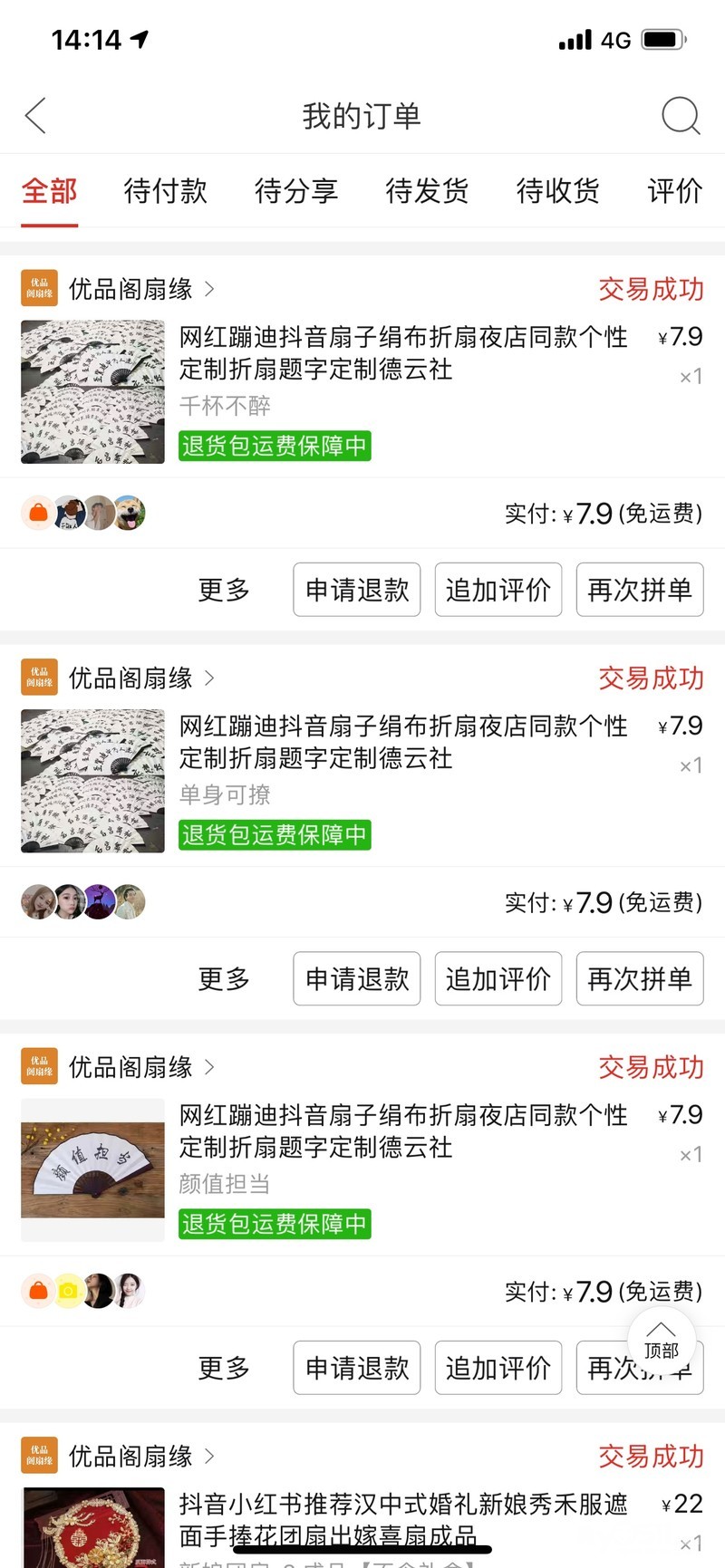Open 更多 options for the 颜值担当 order
Viewport: 725px width, 1568px height.
point(224,1368)
